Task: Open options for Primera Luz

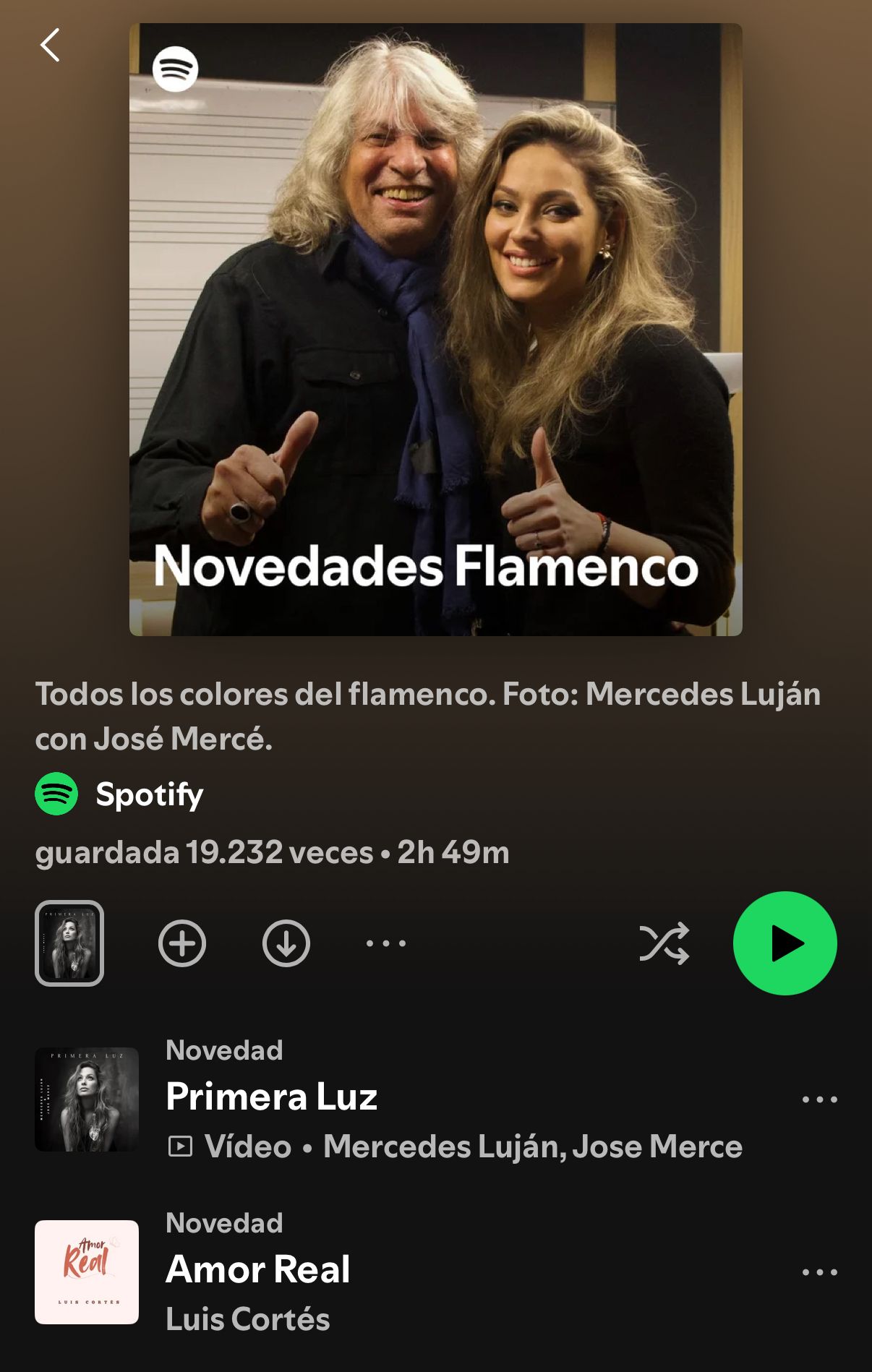Action: [x=820, y=1099]
